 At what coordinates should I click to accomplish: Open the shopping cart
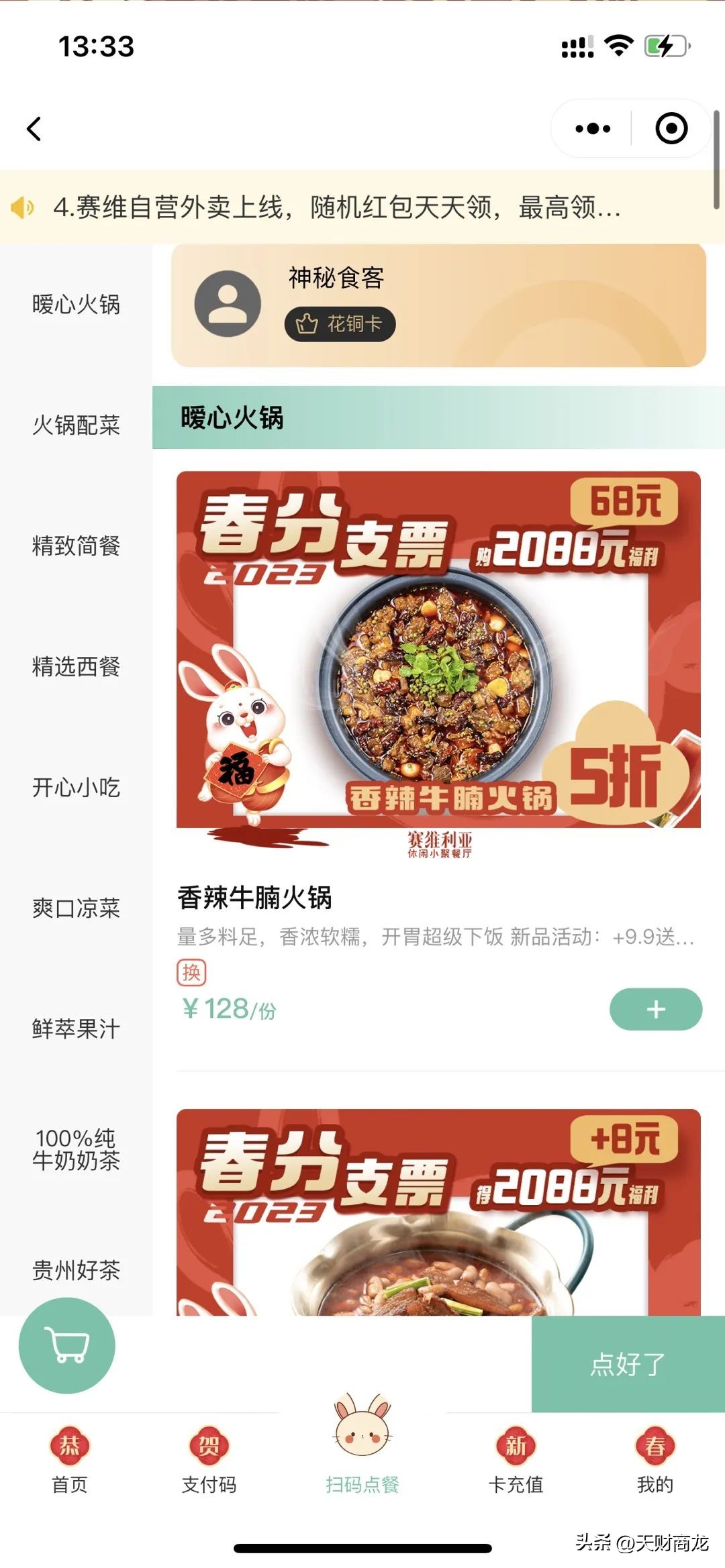pos(66,1347)
